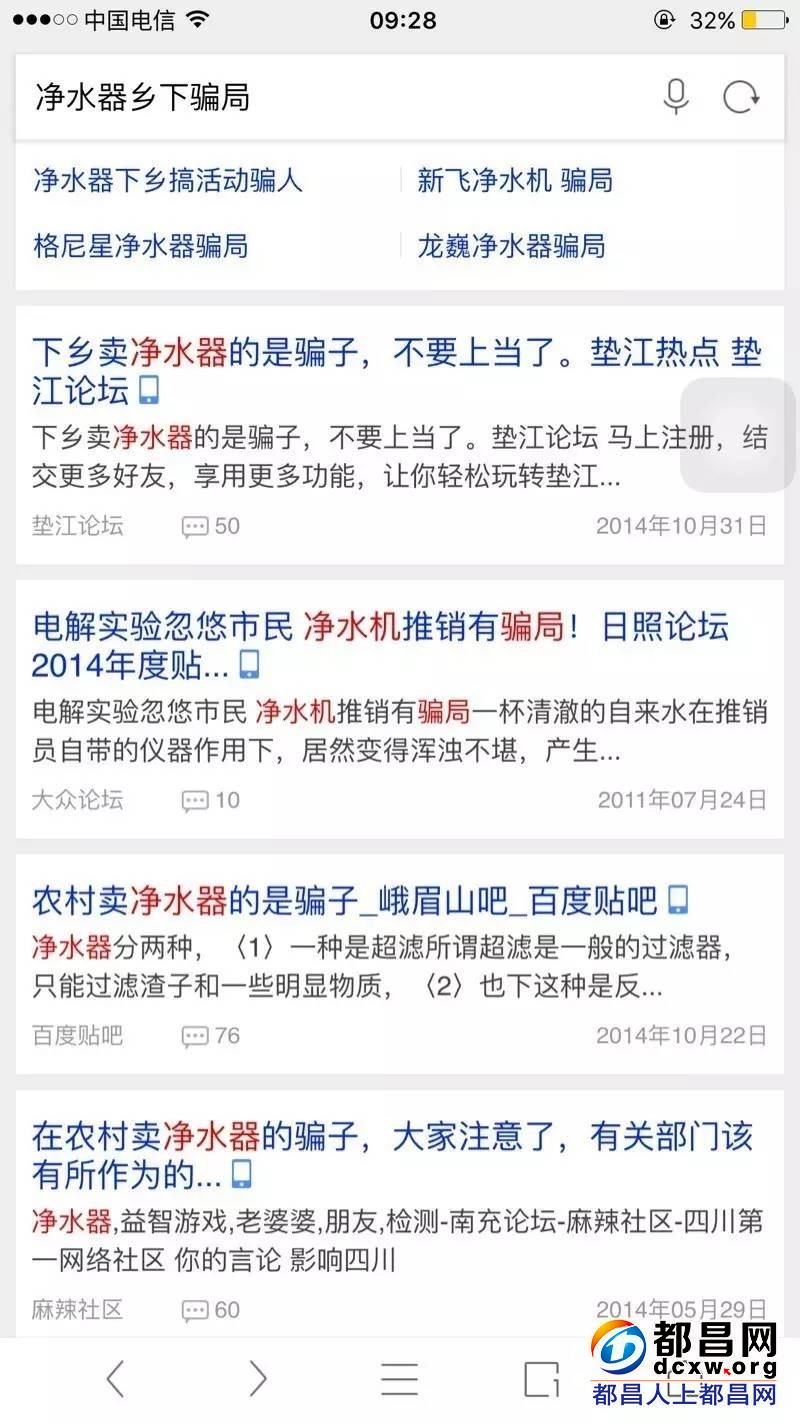Viewport: 800px width, 1423px height.
Task: Select related search 净水器下乡搞活动骗人
Action: point(168,181)
